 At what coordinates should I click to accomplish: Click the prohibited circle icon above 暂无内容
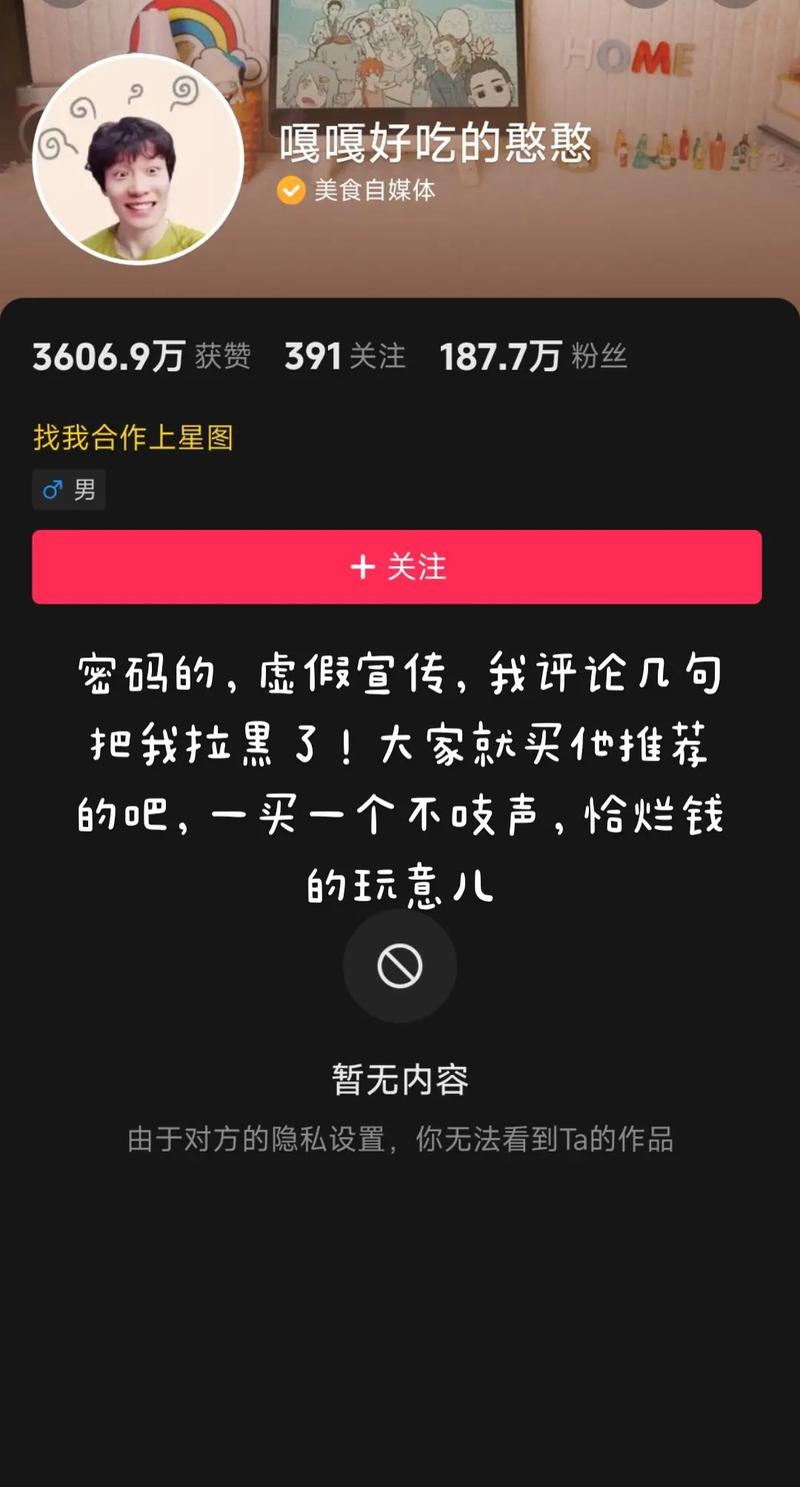click(x=400, y=966)
